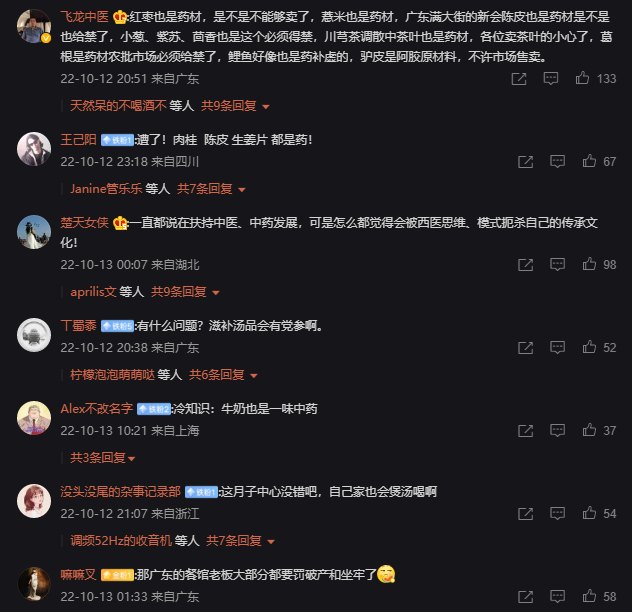Share 没头没尾的杂事记录部's comment

[x=525, y=513]
